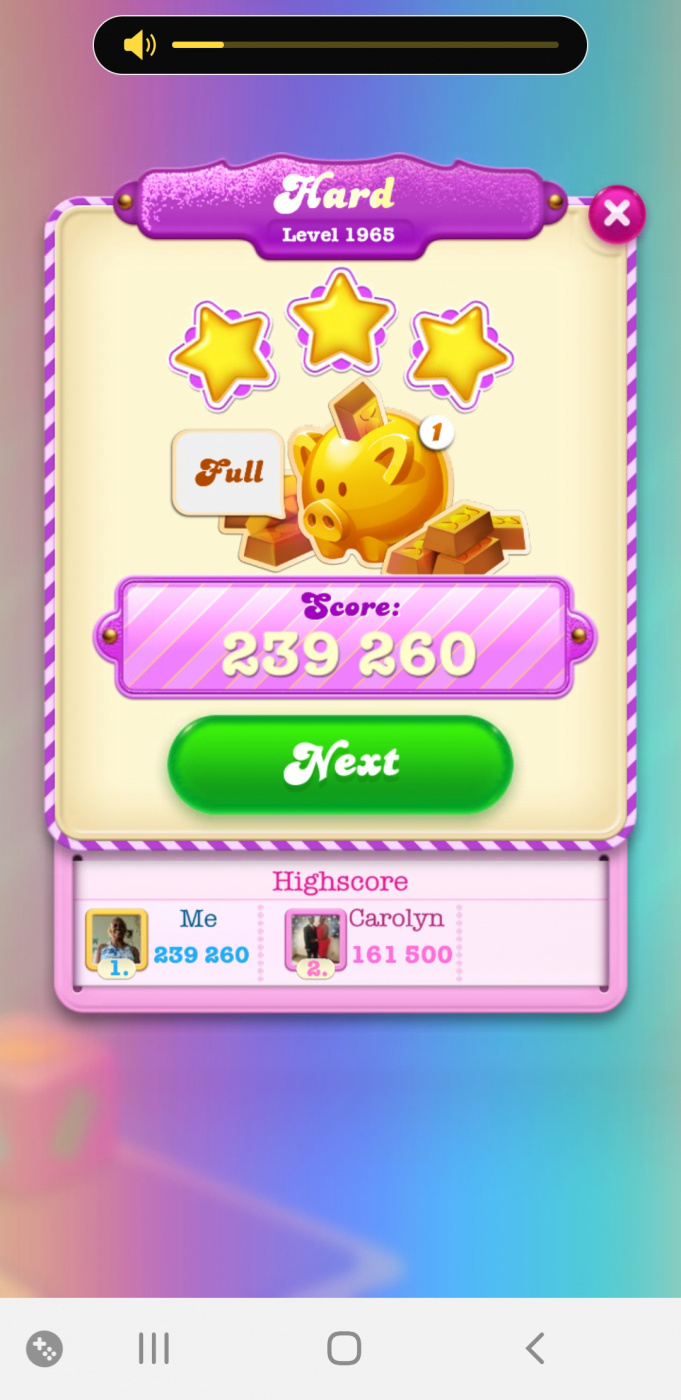Open the game tools controller icon

point(44,1349)
